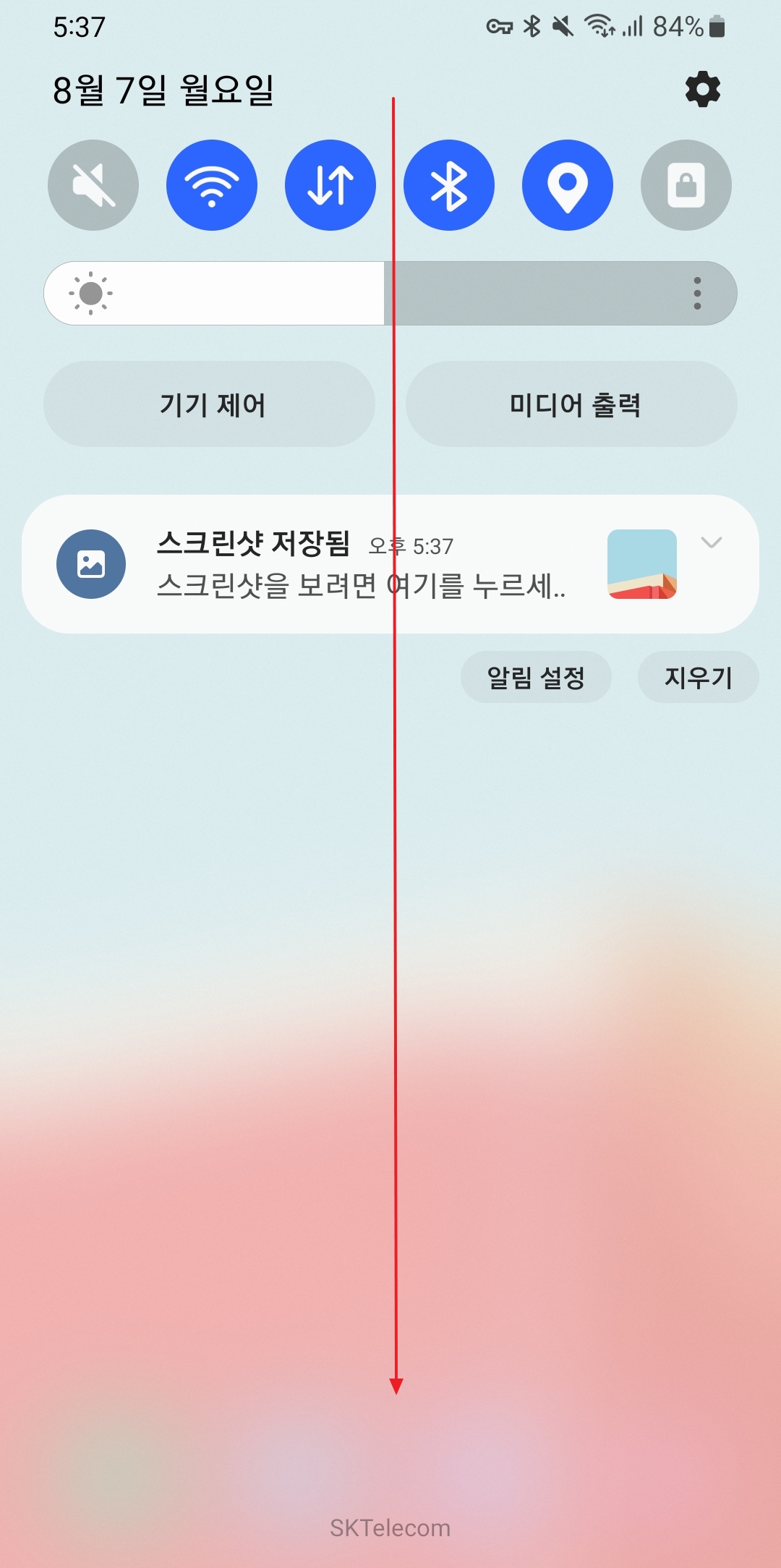Tap the screen rotation lock icon
The width and height of the screenshot is (781, 1568).
(686, 184)
